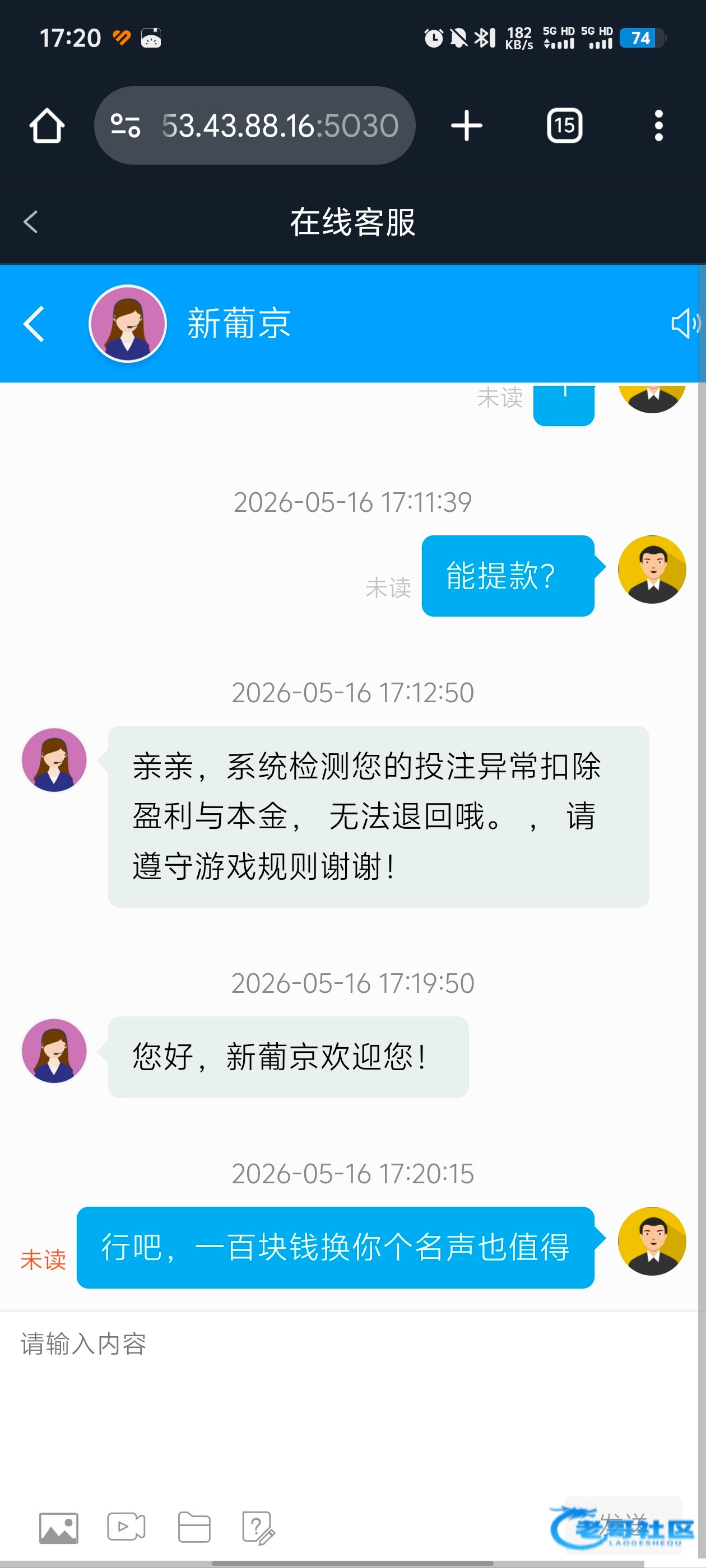Viewport: 706px width, 1568px height.
Task: Focus the 请输入内容 message field
Action: coord(349,1400)
